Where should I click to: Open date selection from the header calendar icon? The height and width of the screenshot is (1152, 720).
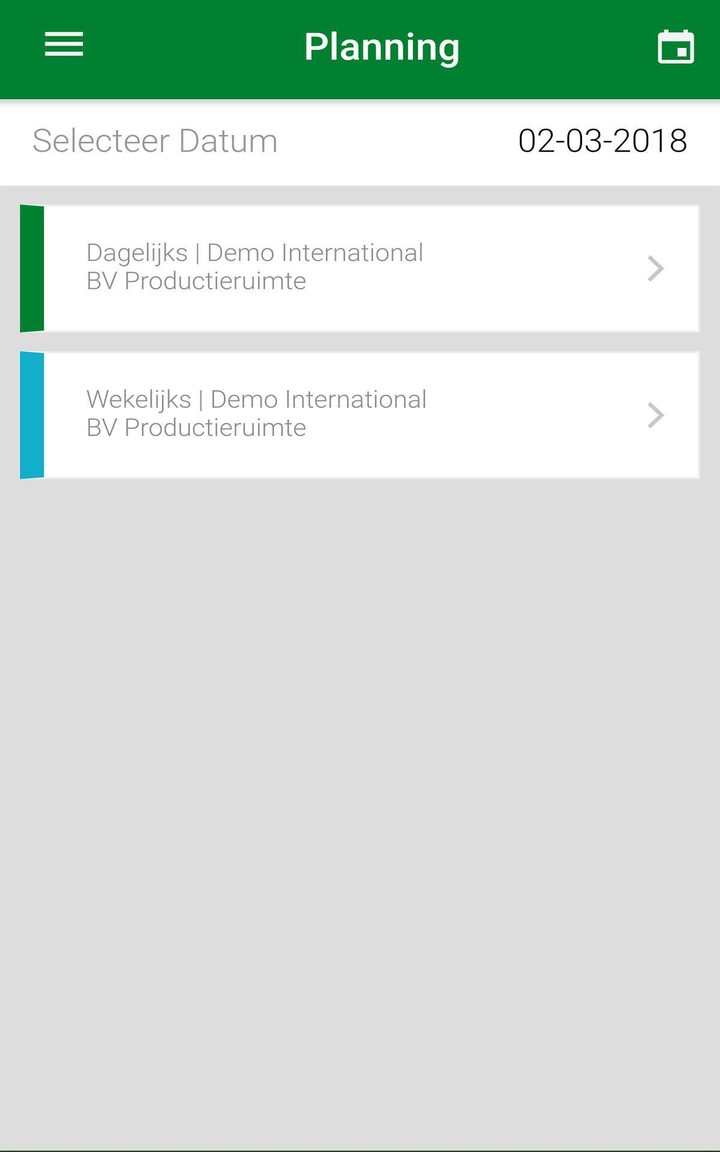(675, 45)
